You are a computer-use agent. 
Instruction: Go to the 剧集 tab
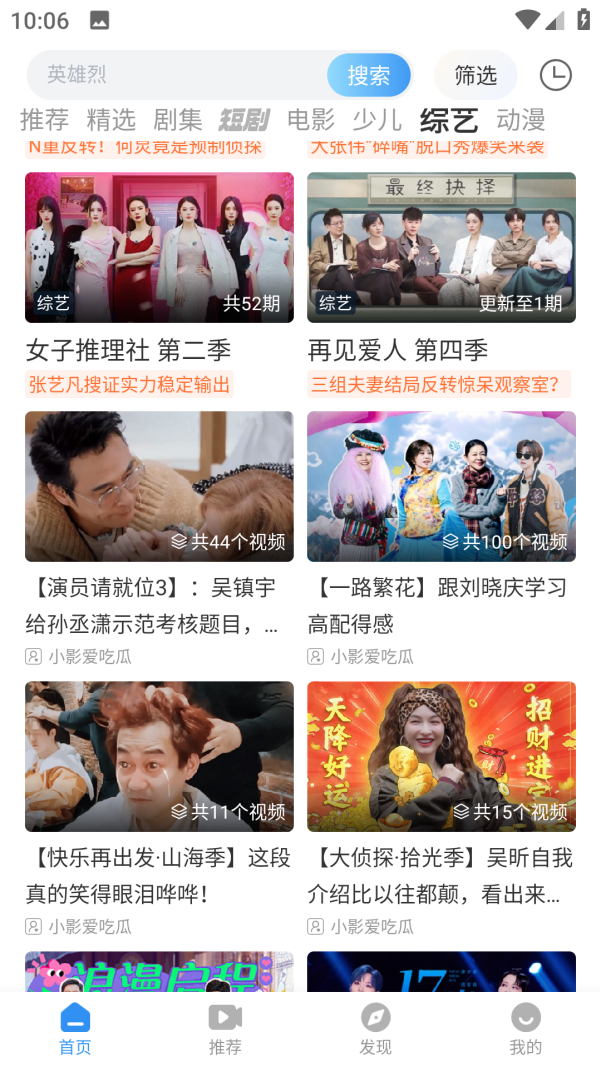(178, 120)
